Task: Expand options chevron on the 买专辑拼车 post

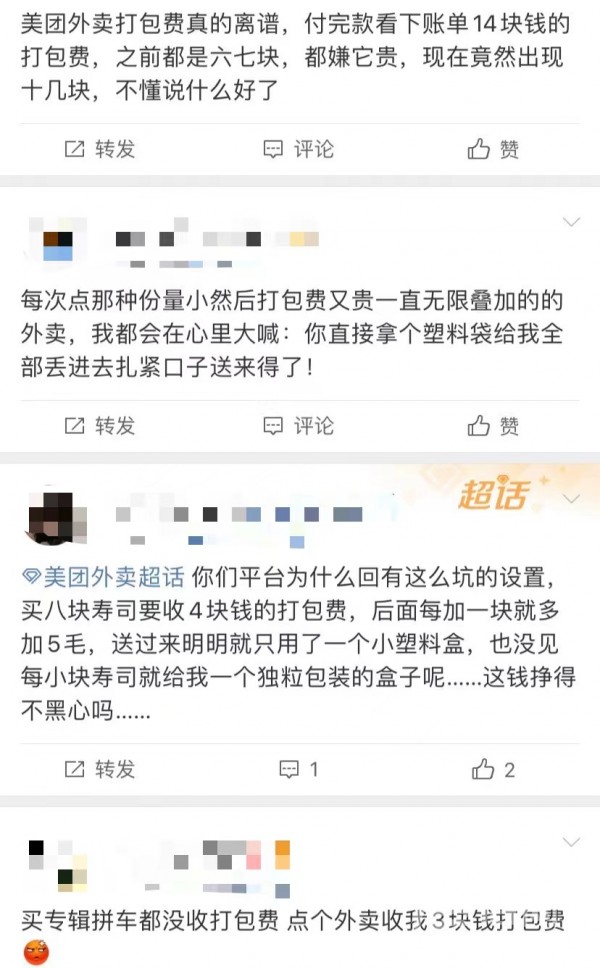Action: click(x=572, y=843)
